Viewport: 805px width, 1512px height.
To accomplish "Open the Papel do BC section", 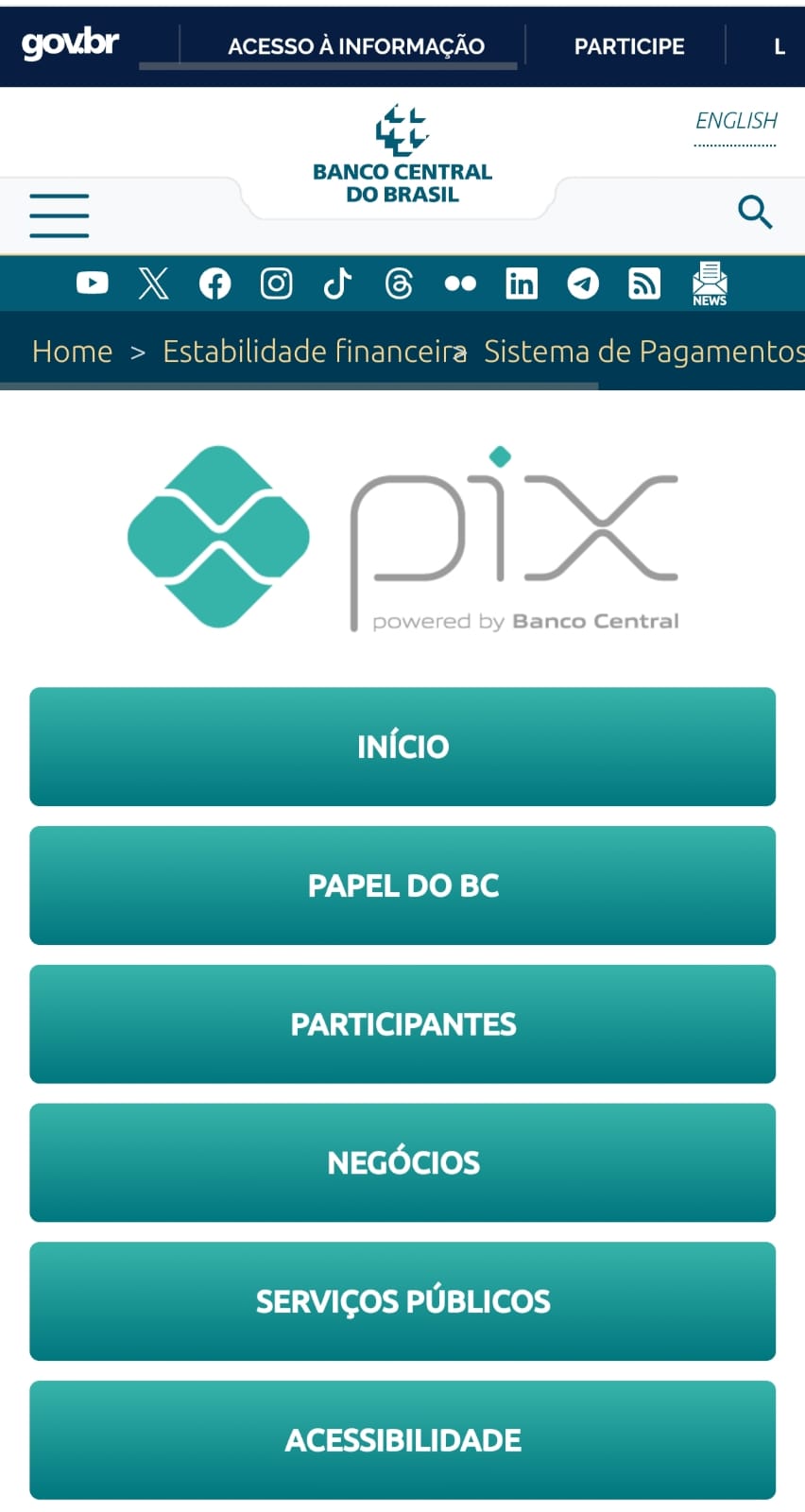I will click(x=402, y=885).
